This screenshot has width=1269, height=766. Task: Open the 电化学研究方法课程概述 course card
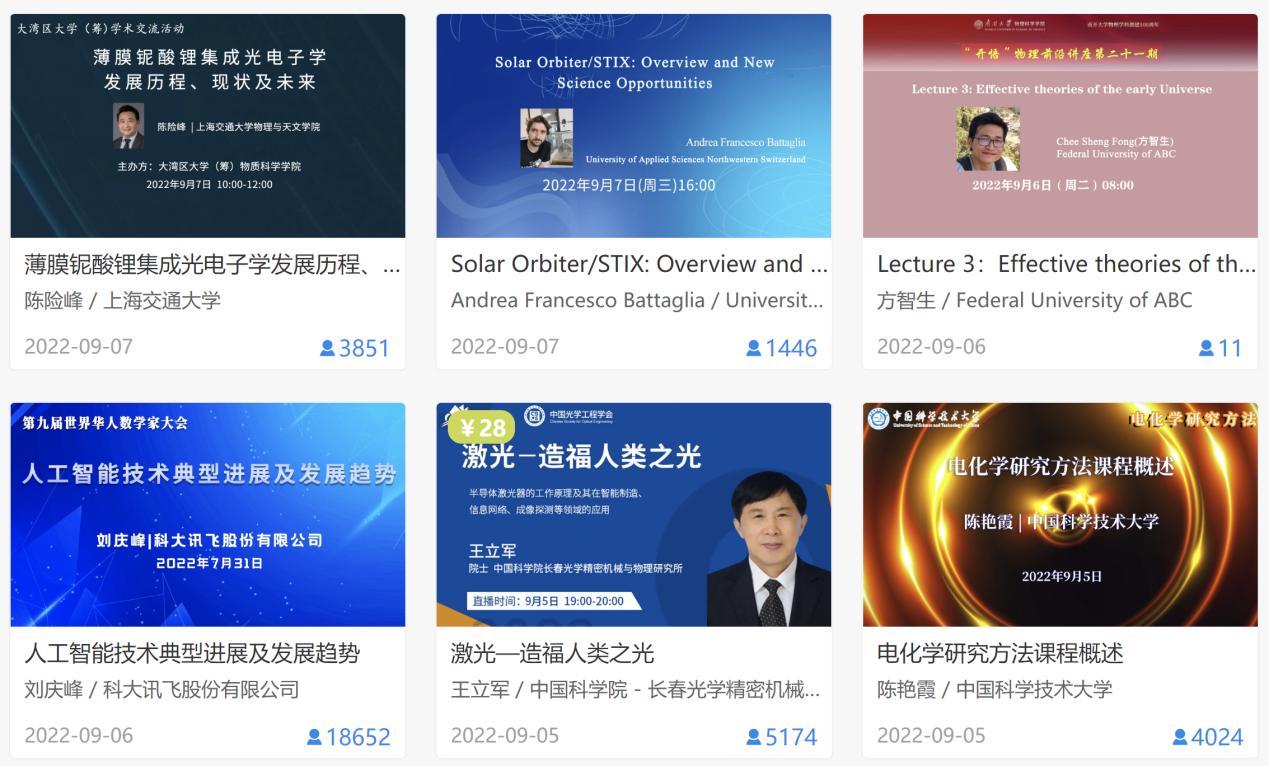(x=1060, y=515)
